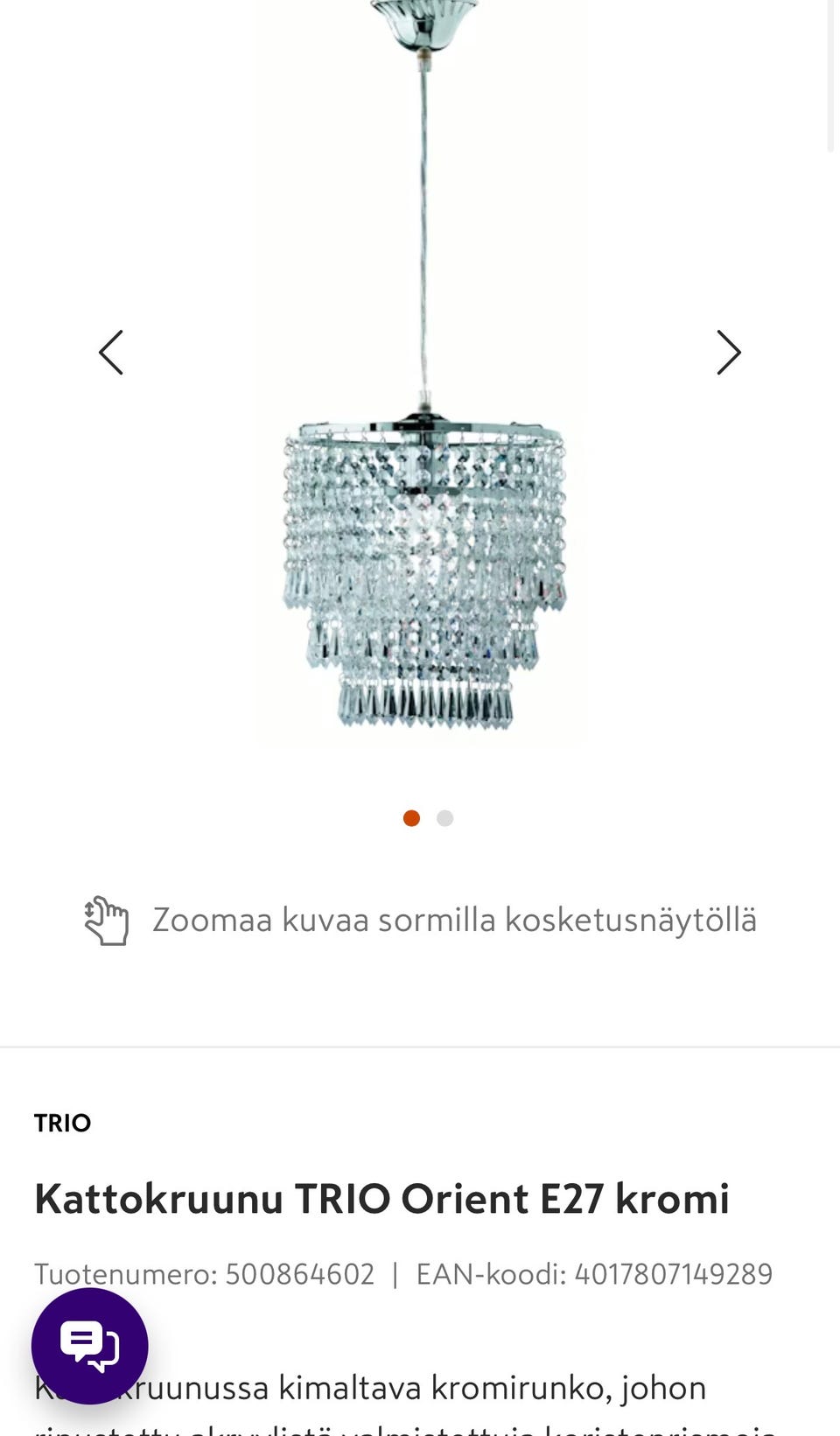The height and width of the screenshot is (1436, 840).
Task: Click the pinch-zoom gesture hand icon
Action: [x=105, y=919]
